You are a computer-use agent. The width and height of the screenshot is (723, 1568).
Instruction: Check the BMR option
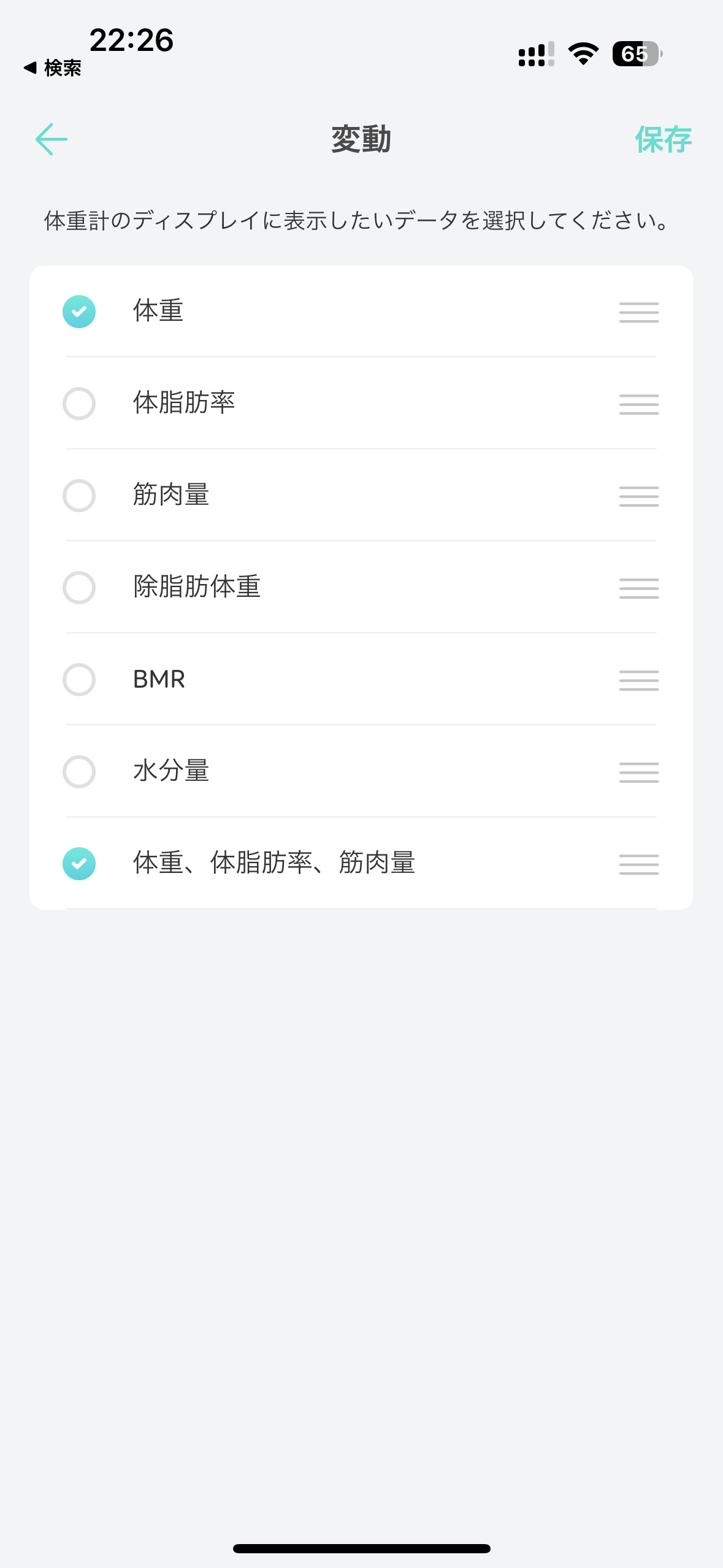pos(79,680)
